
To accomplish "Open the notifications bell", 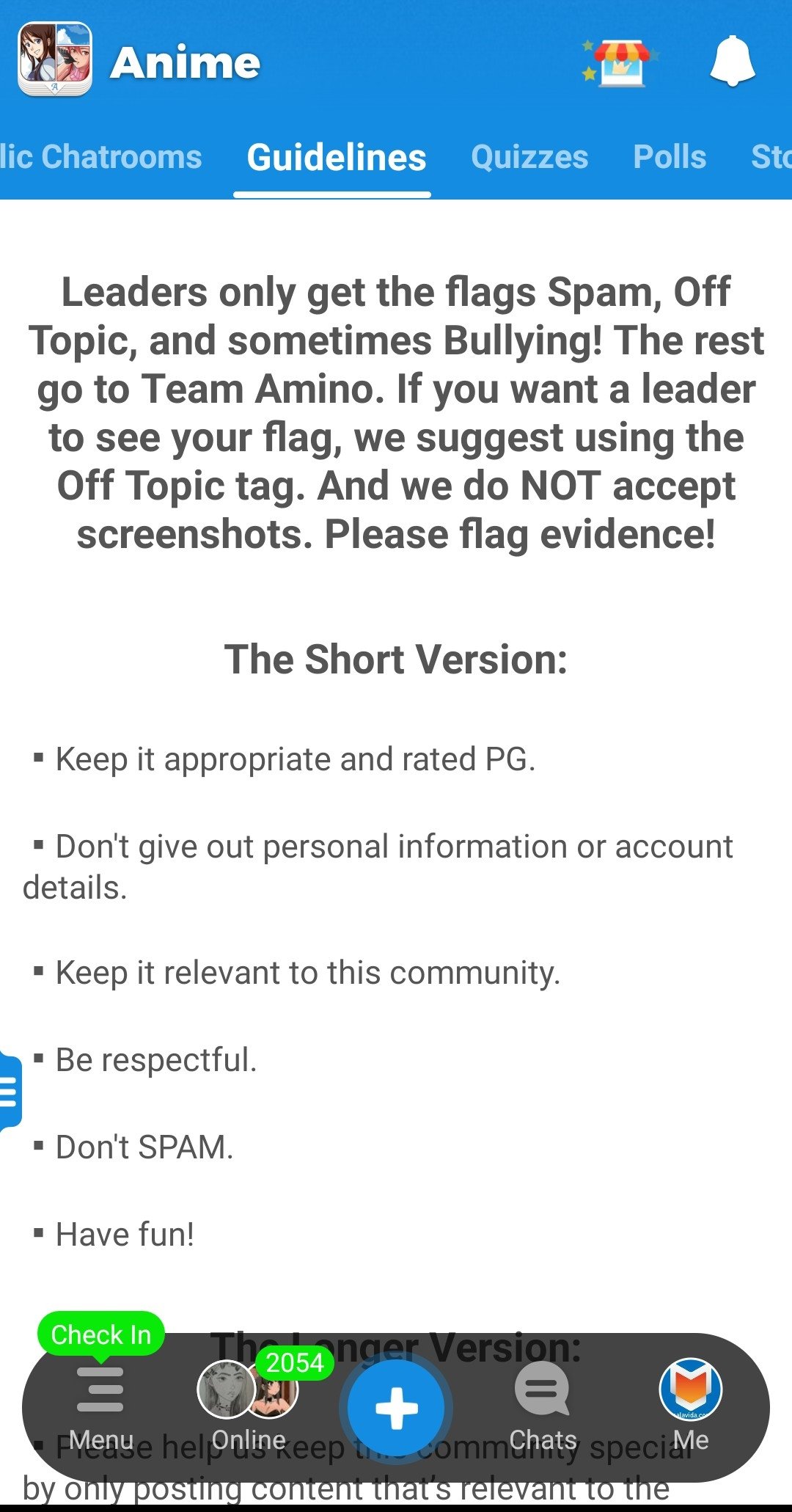I will tap(732, 62).
